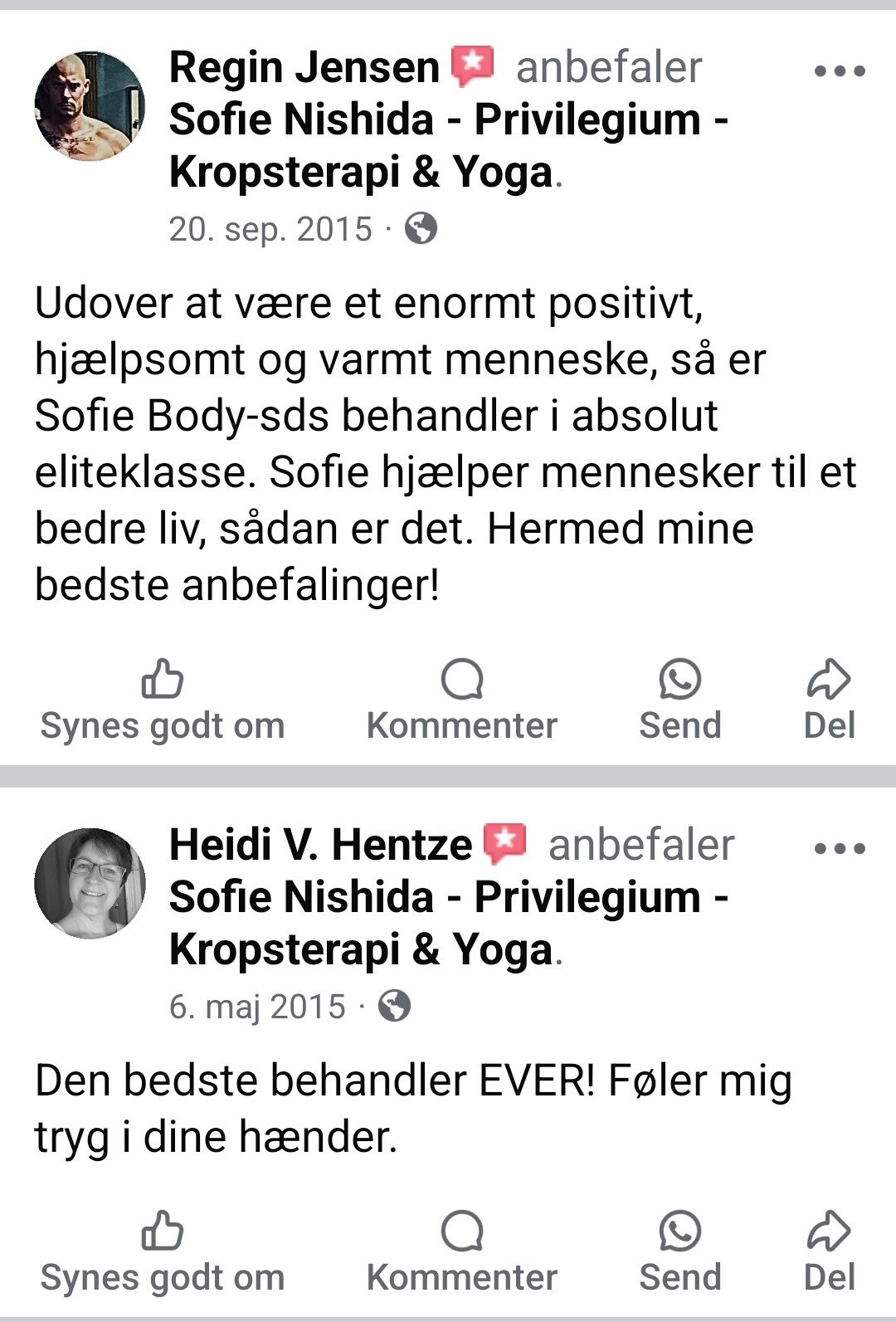The width and height of the screenshot is (896, 1322).
Task: Open the Sofie Nishida page link in Heidi's post
Action: point(449,924)
